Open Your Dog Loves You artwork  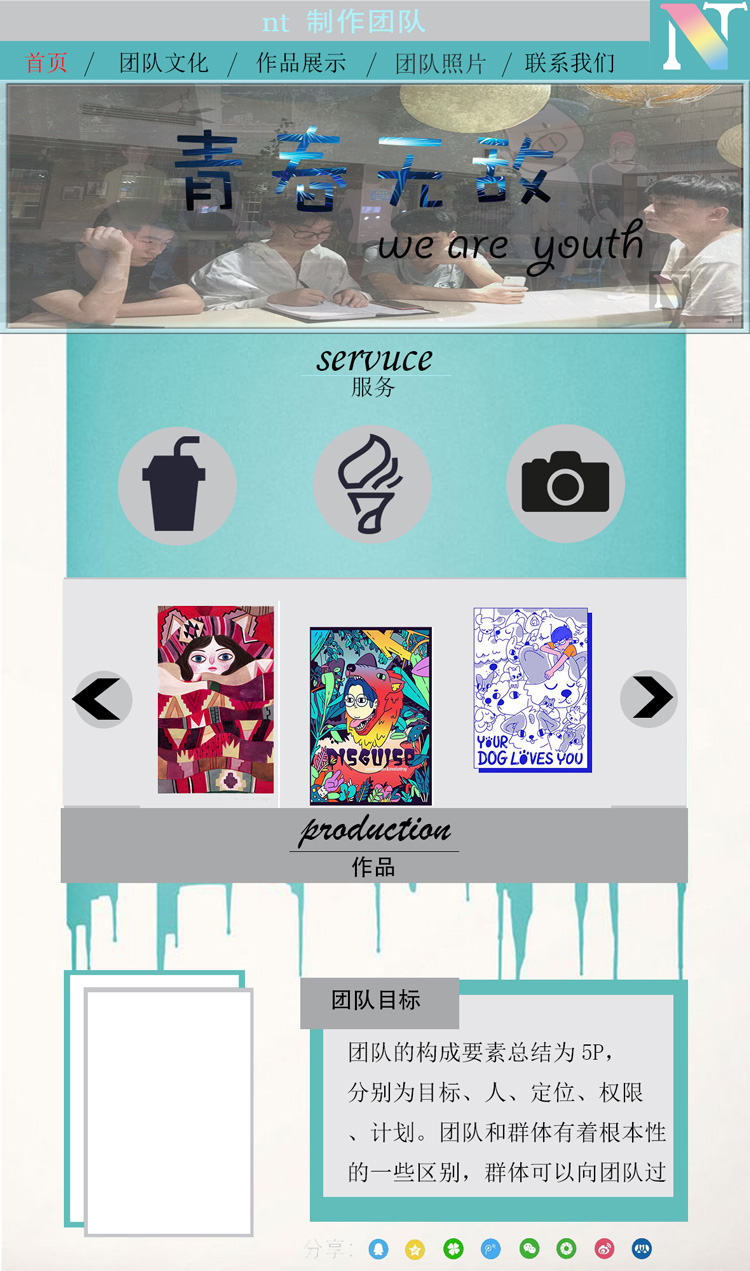(531, 689)
